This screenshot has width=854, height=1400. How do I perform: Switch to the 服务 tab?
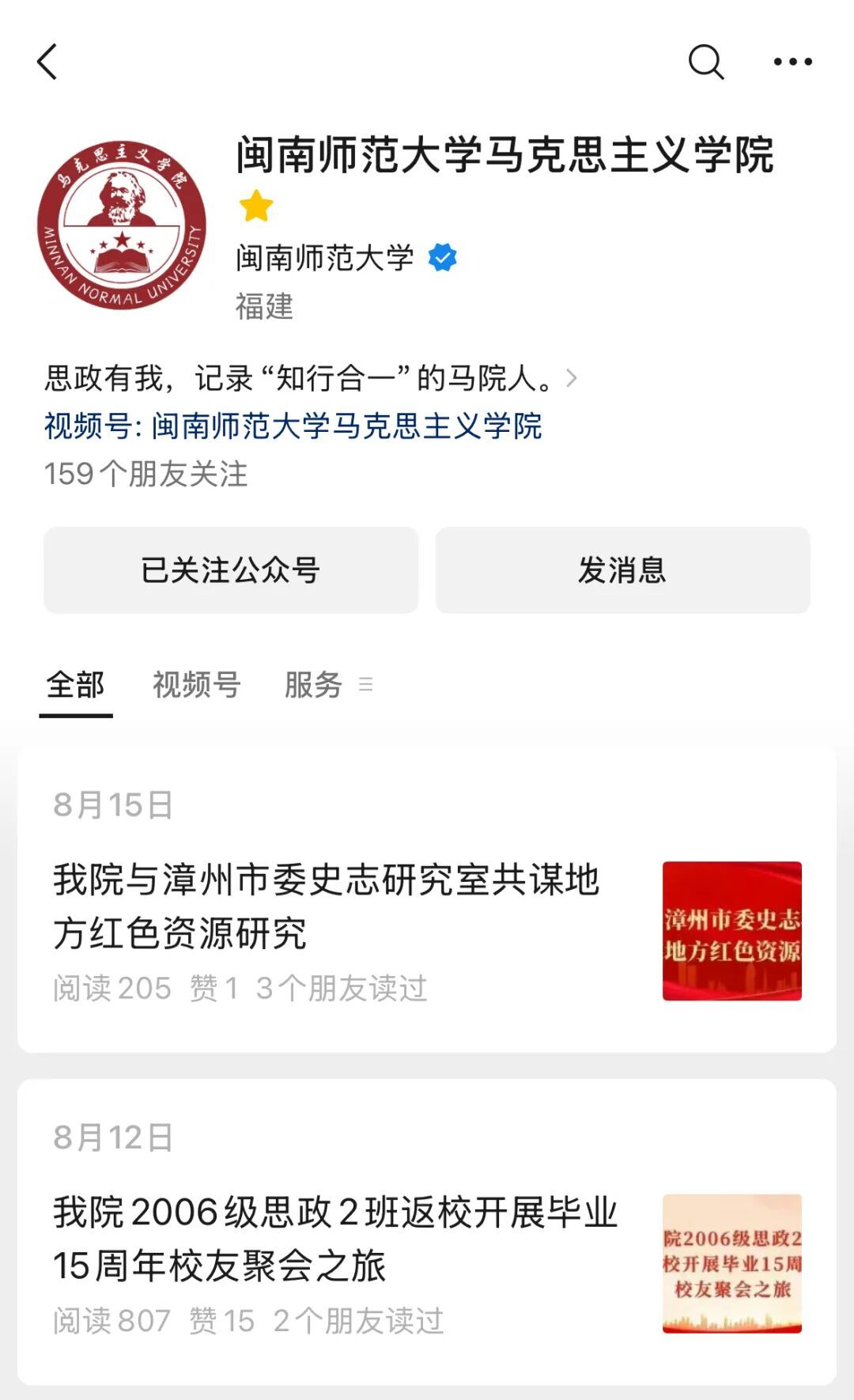314,685
